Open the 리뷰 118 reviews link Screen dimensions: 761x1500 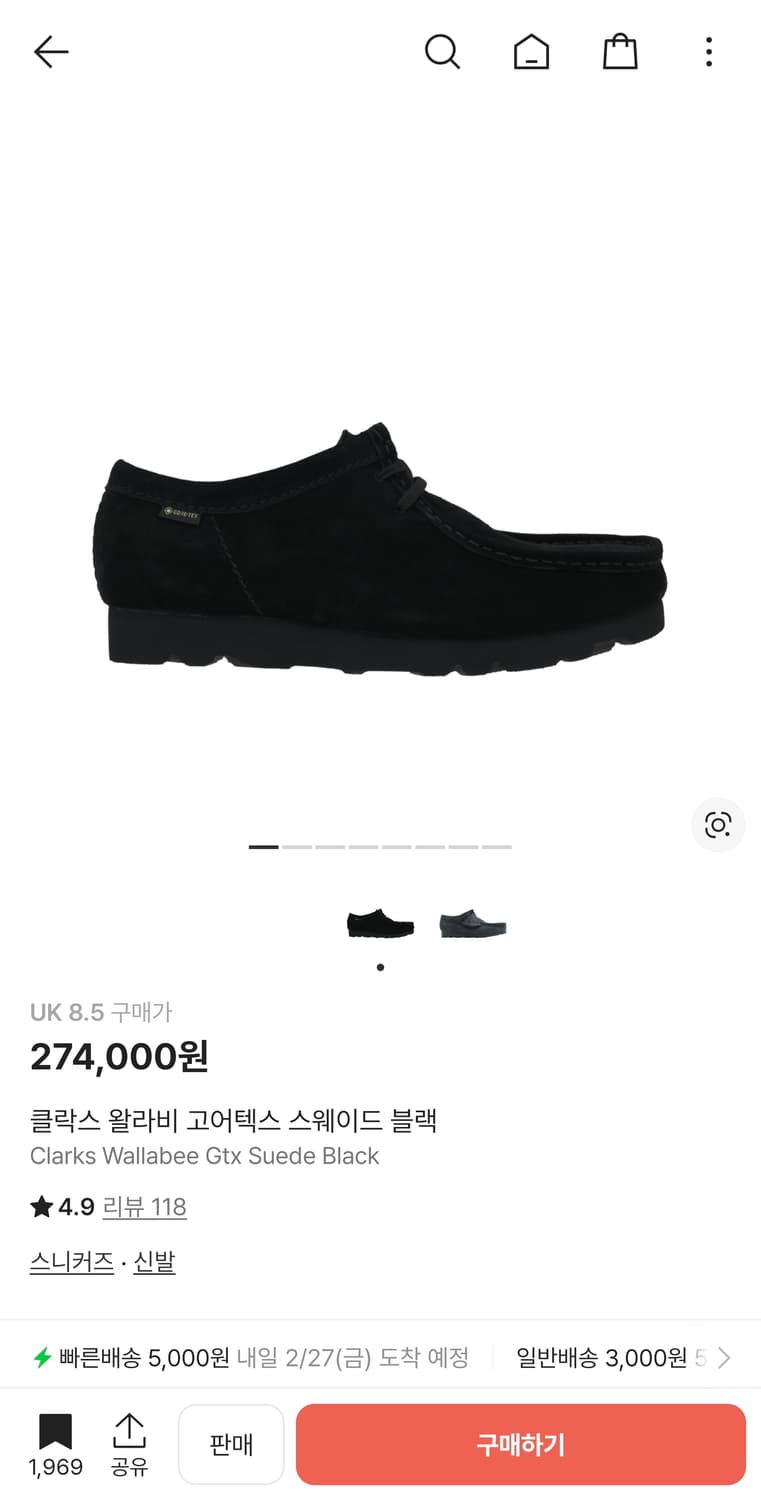[145, 1207]
